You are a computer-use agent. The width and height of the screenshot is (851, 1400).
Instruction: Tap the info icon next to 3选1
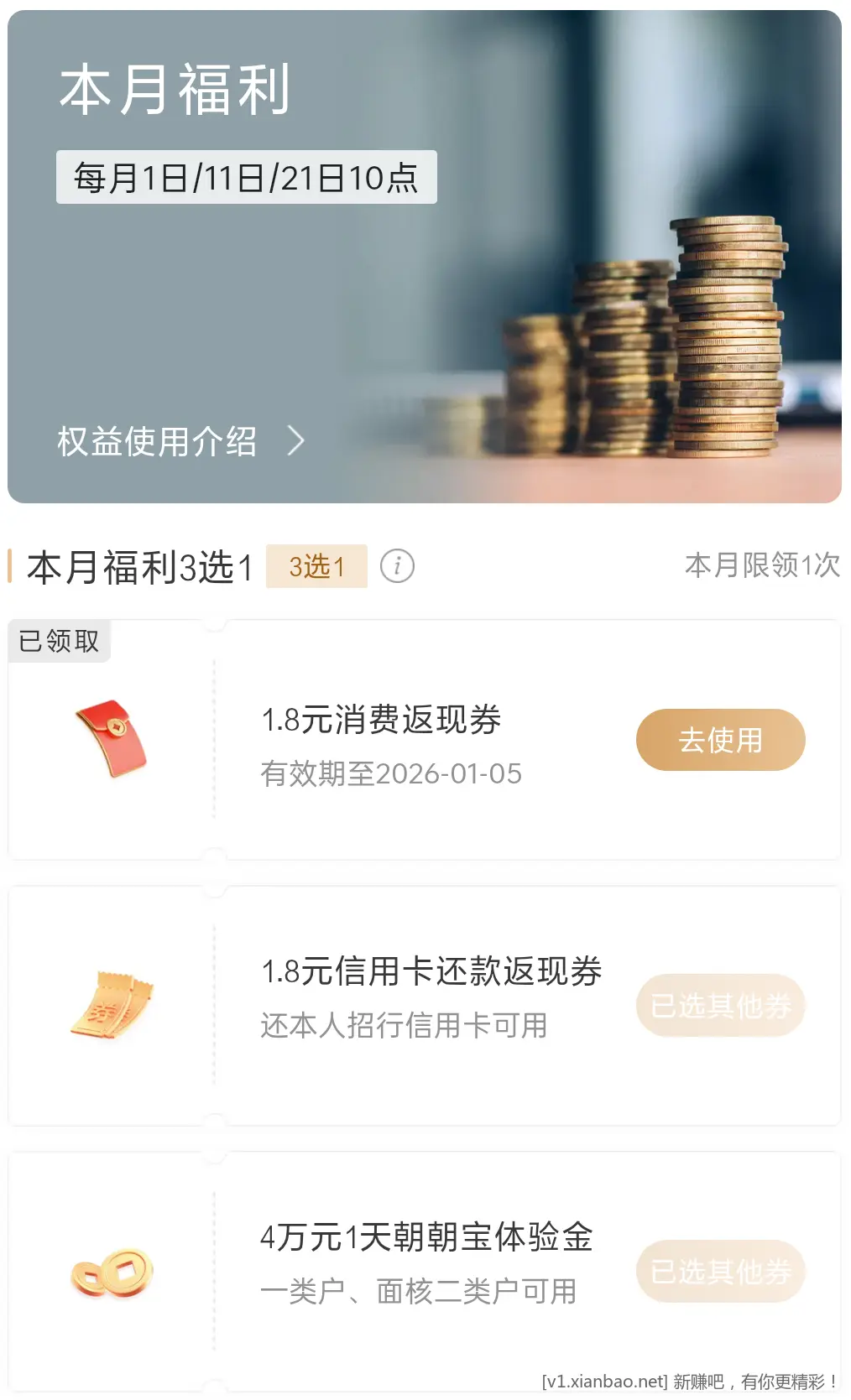399,566
